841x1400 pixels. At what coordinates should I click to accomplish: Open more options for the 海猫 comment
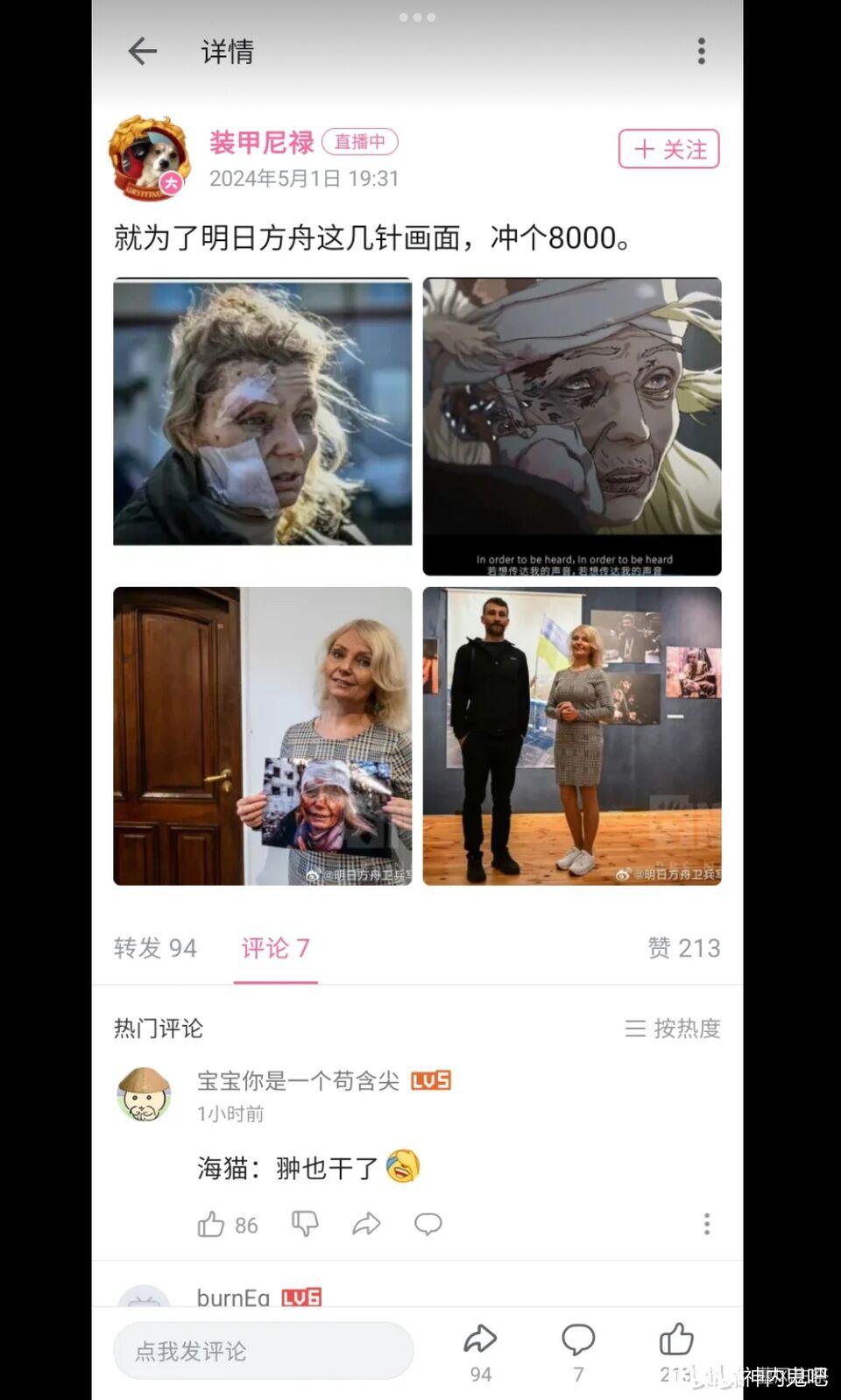707,1224
